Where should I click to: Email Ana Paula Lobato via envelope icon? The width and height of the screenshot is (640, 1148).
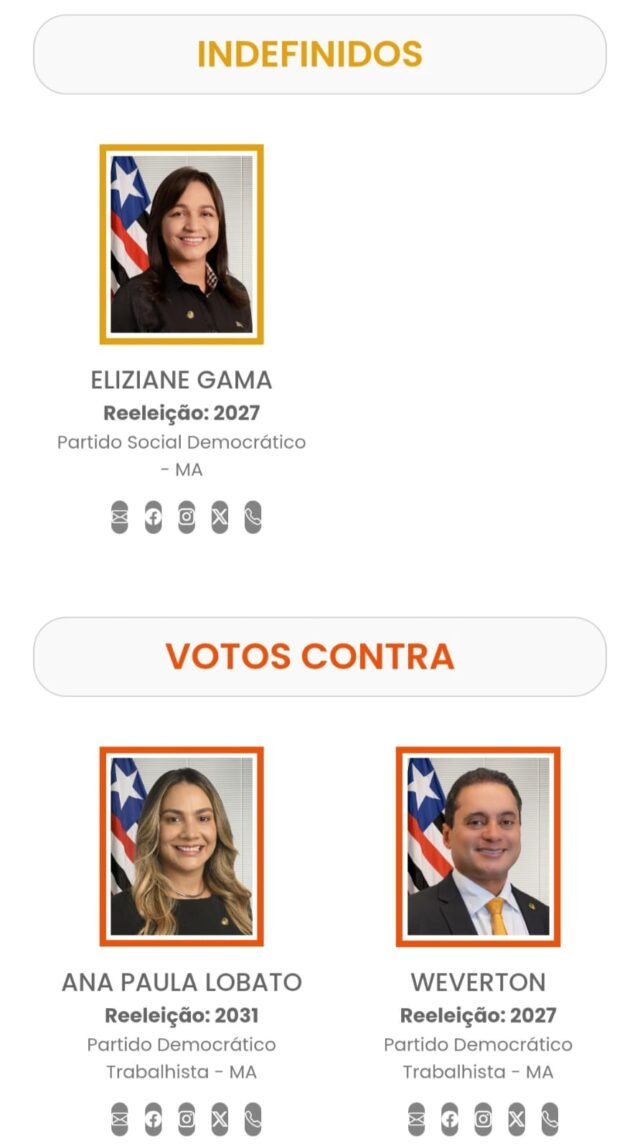[120, 1119]
